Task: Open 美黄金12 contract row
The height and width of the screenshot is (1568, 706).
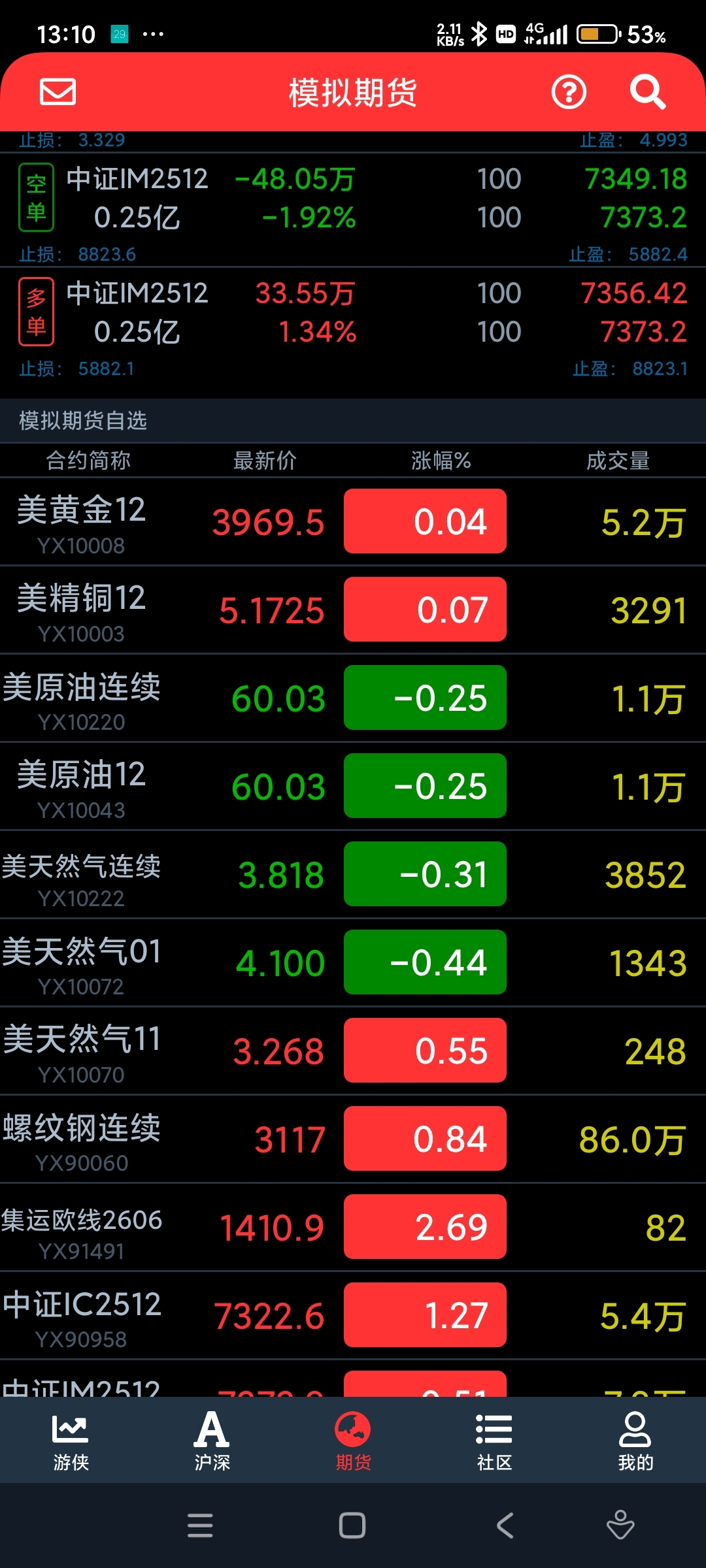Action: (x=353, y=522)
